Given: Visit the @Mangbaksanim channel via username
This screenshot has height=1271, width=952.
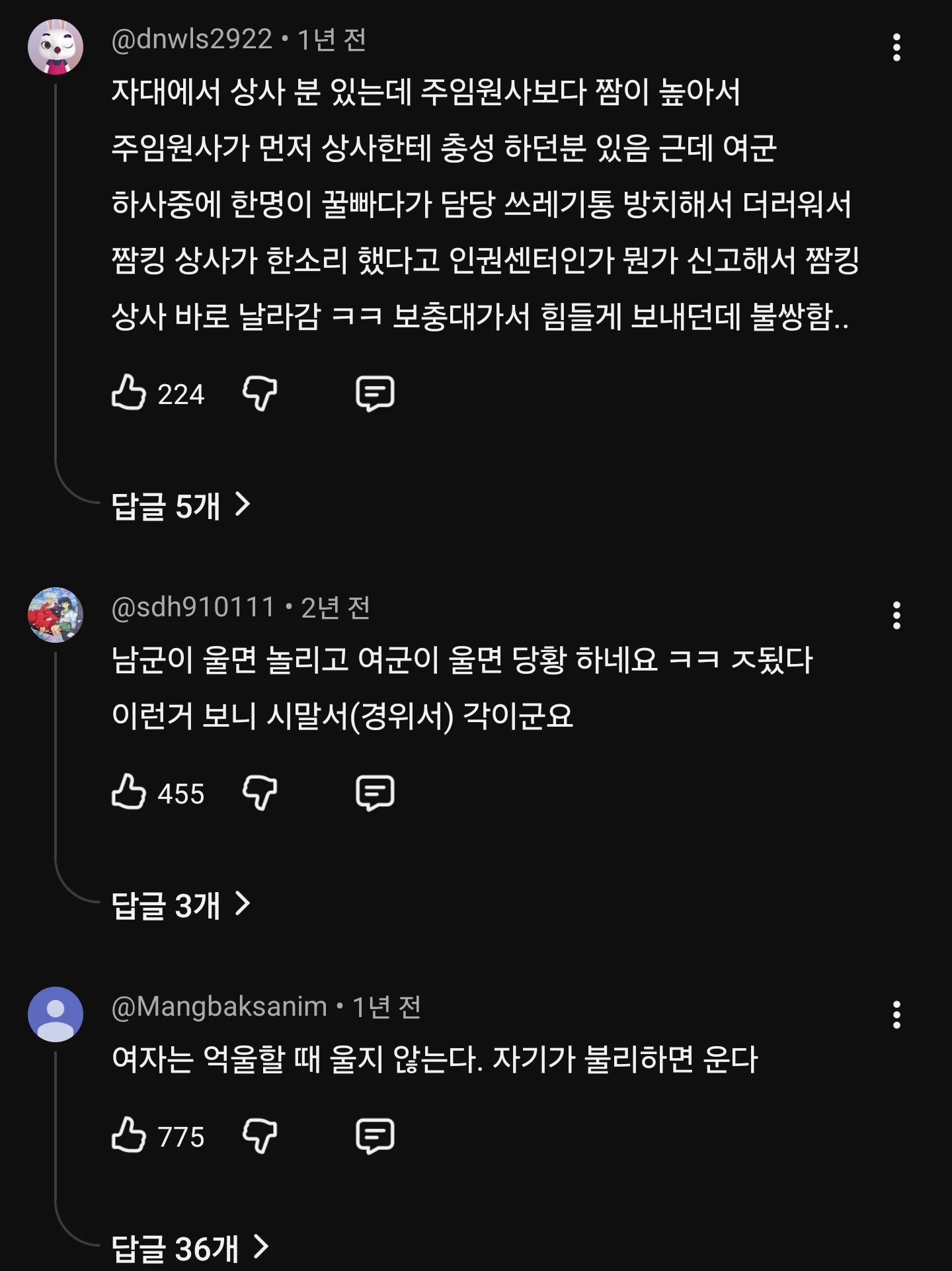Looking at the screenshot, I should (x=219, y=1006).
